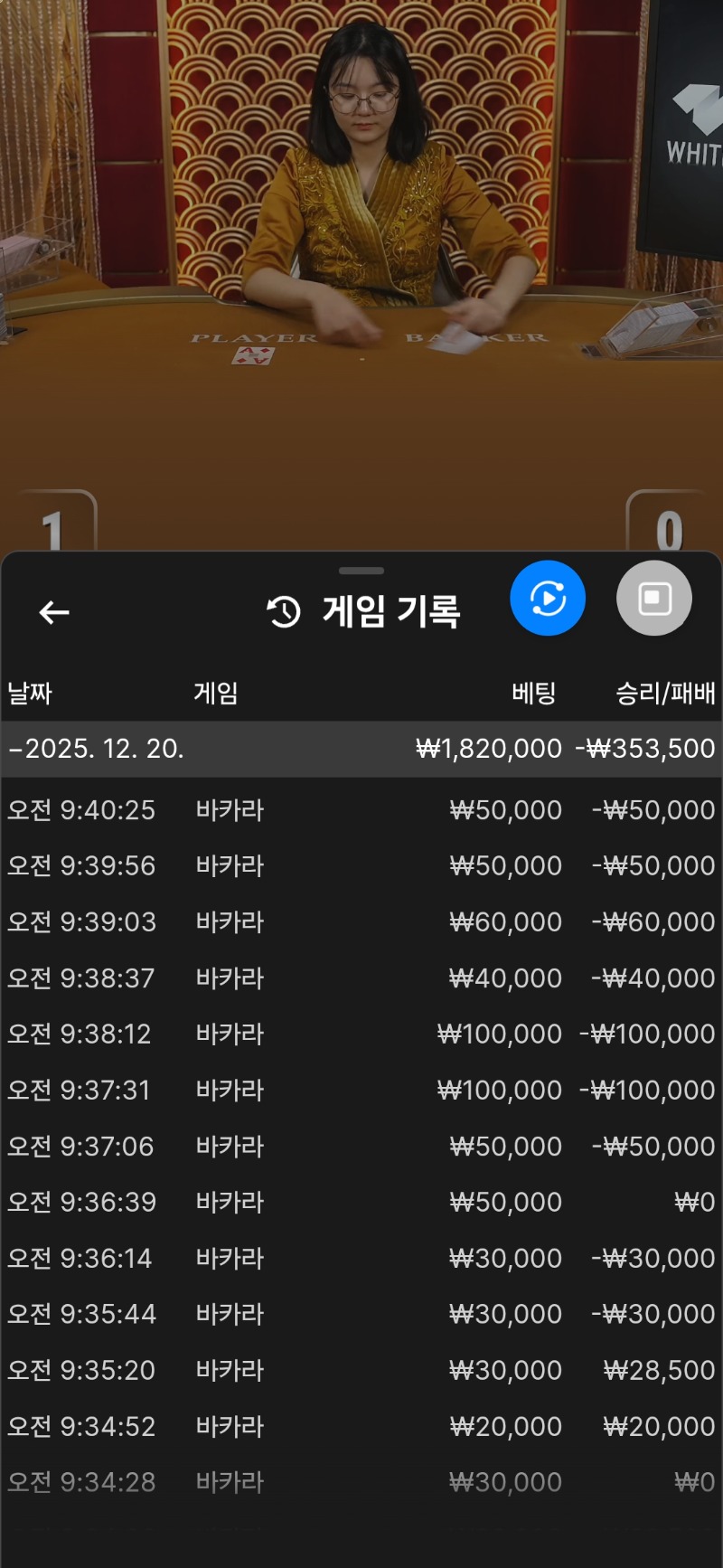Open the 오전 9:38:37 바카라 record
Viewport: 723px width, 1568px height.
point(361,978)
